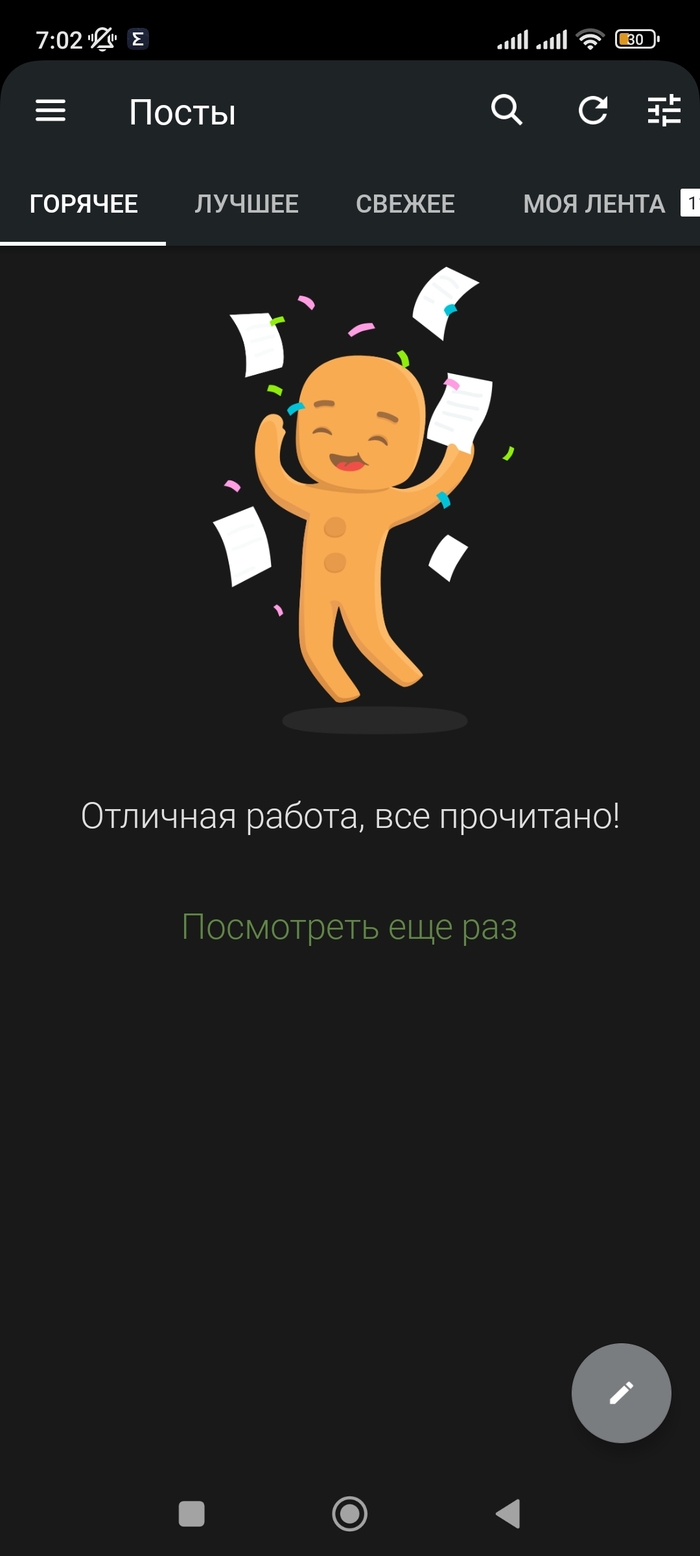The image size is (700, 1556).
Task: Go to the Моя лента tab
Action: 594,204
